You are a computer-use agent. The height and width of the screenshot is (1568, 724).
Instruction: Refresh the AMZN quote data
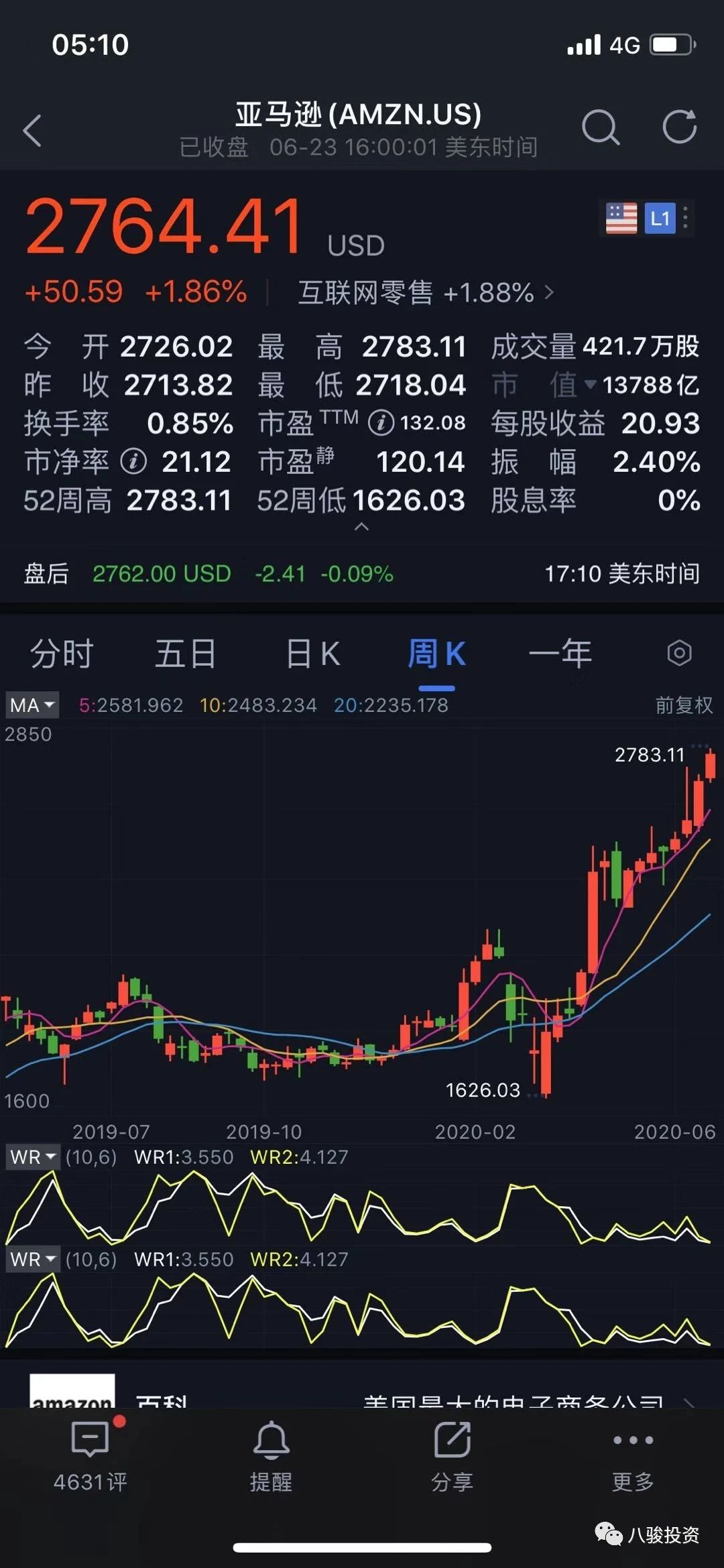[x=680, y=127]
